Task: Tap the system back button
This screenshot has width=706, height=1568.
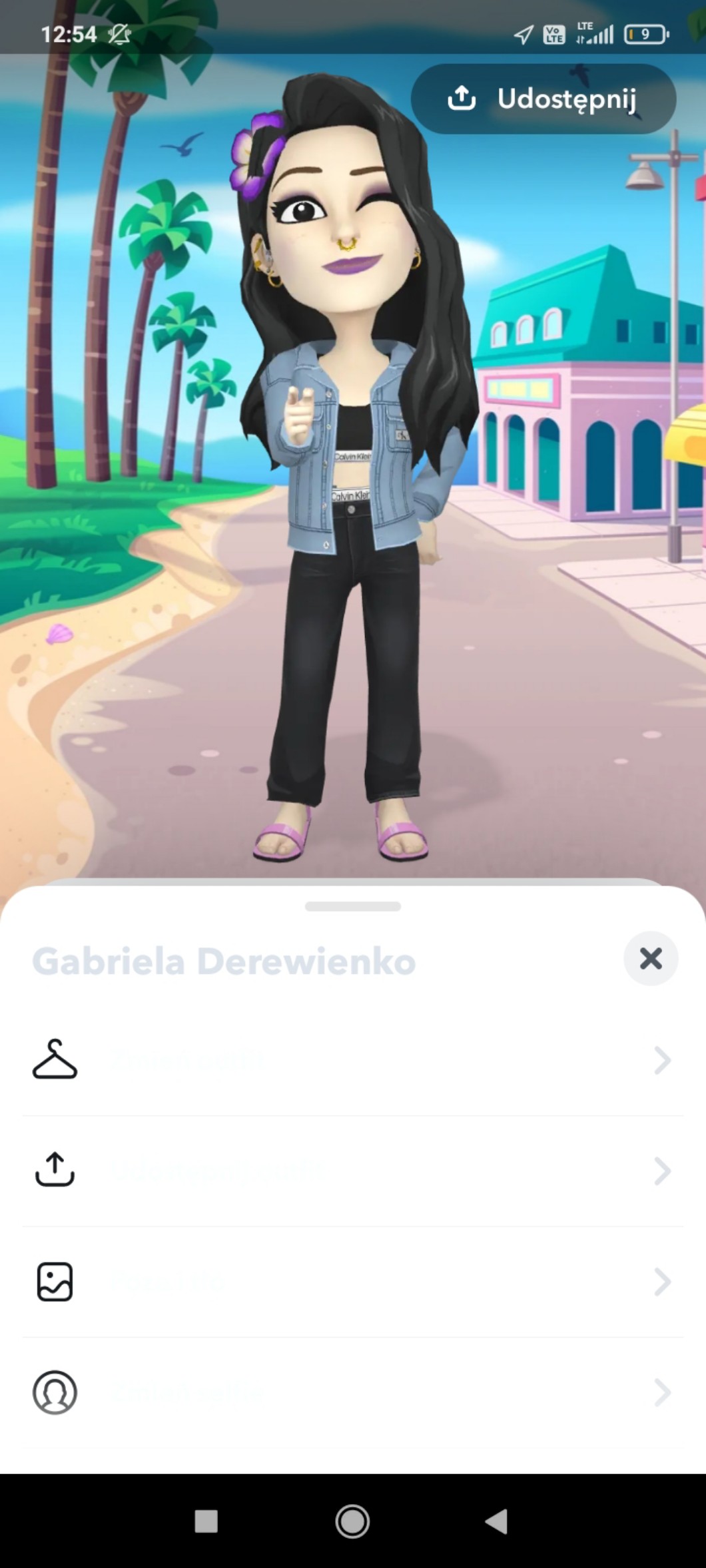Action: click(497, 1521)
